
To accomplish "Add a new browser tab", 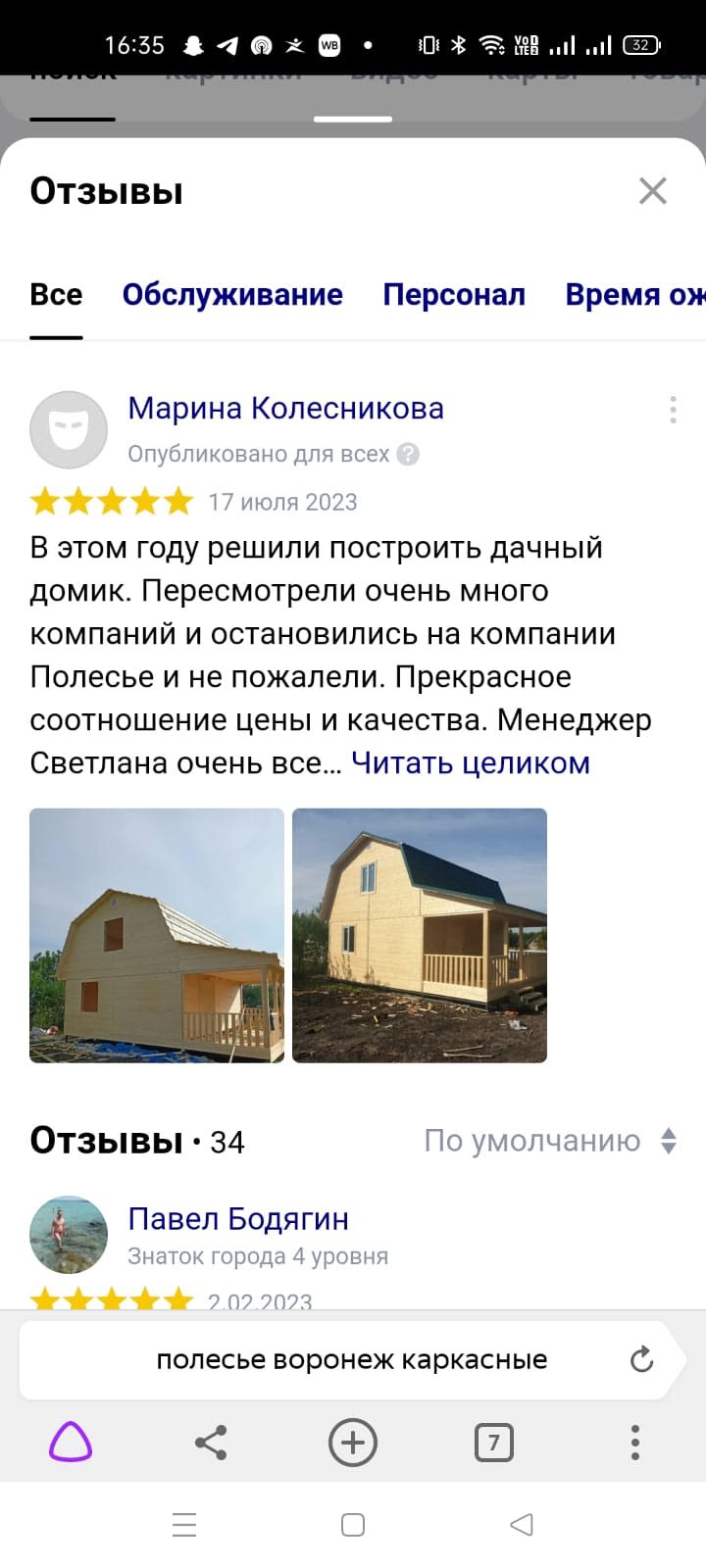I will point(352,1443).
